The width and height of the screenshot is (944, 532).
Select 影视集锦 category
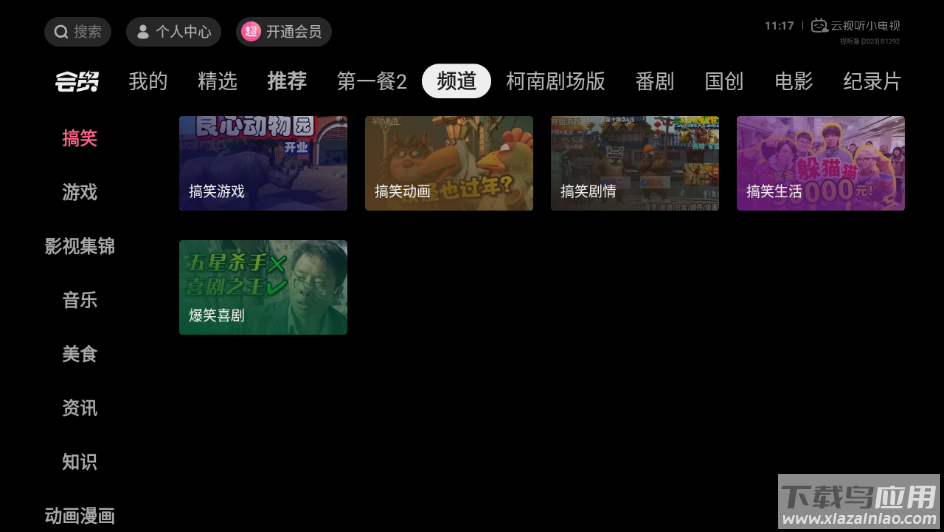(x=80, y=246)
